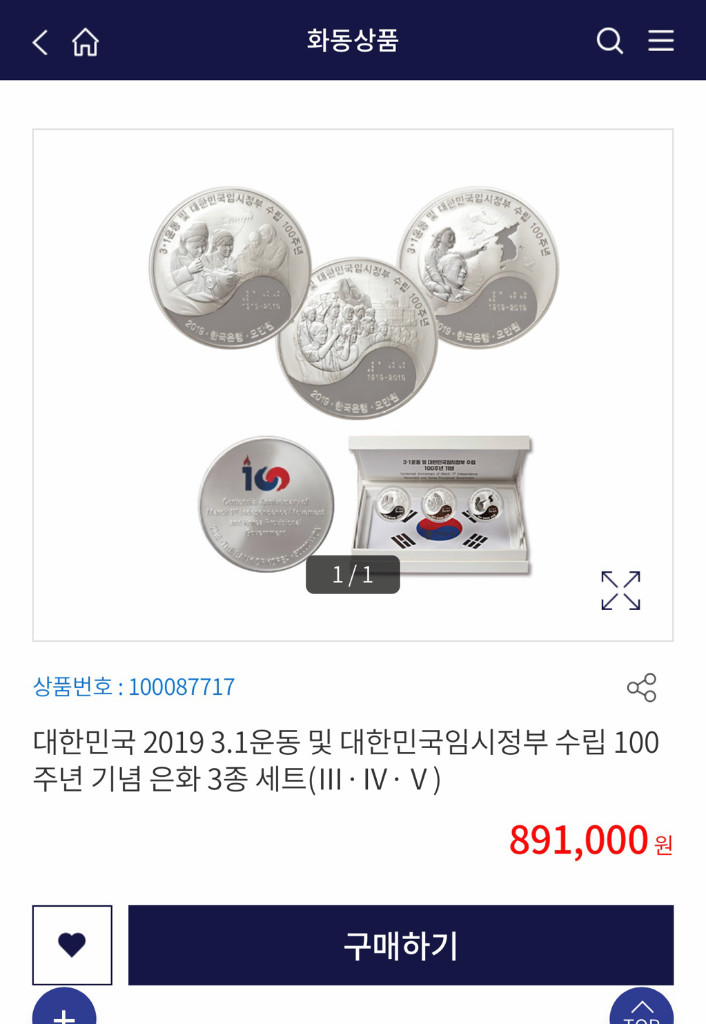Share this commemorative coin product
The image size is (706, 1024).
pyautogui.click(x=641, y=688)
